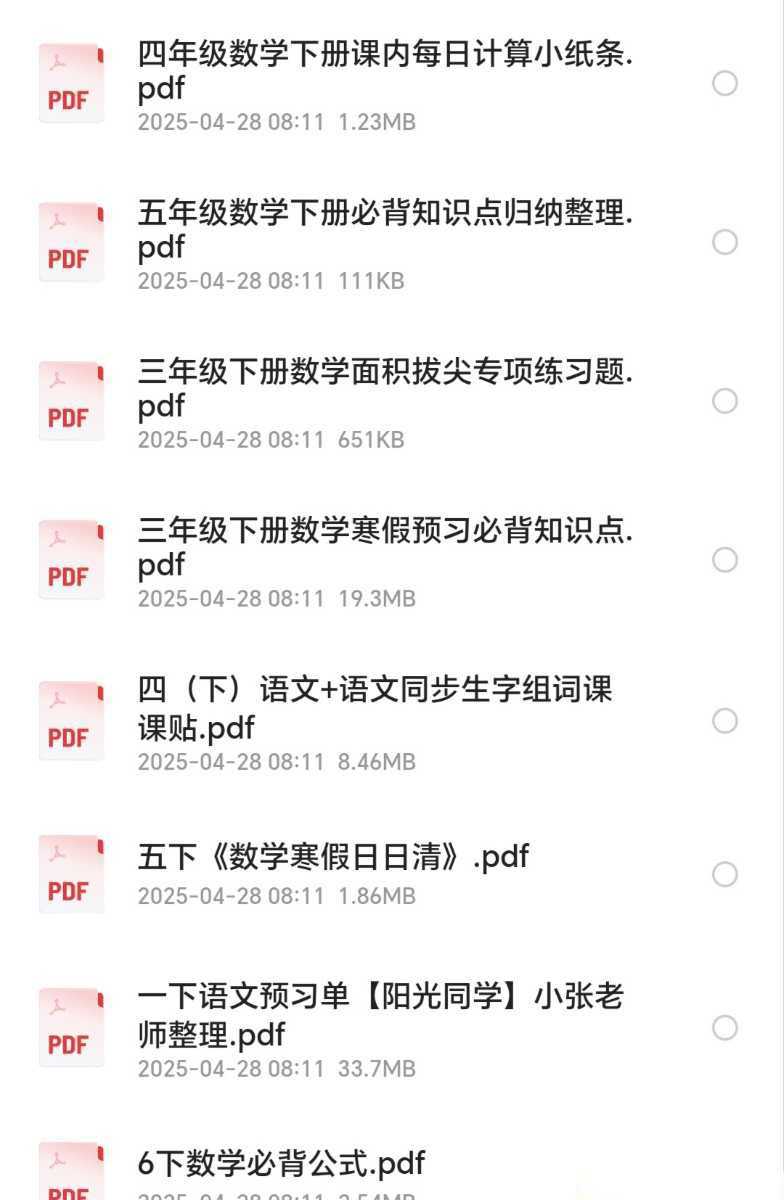Click the PDF icon of 五年级数学下册必背知识点归纳整理
This screenshot has width=784, height=1200.
[x=71, y=241]
